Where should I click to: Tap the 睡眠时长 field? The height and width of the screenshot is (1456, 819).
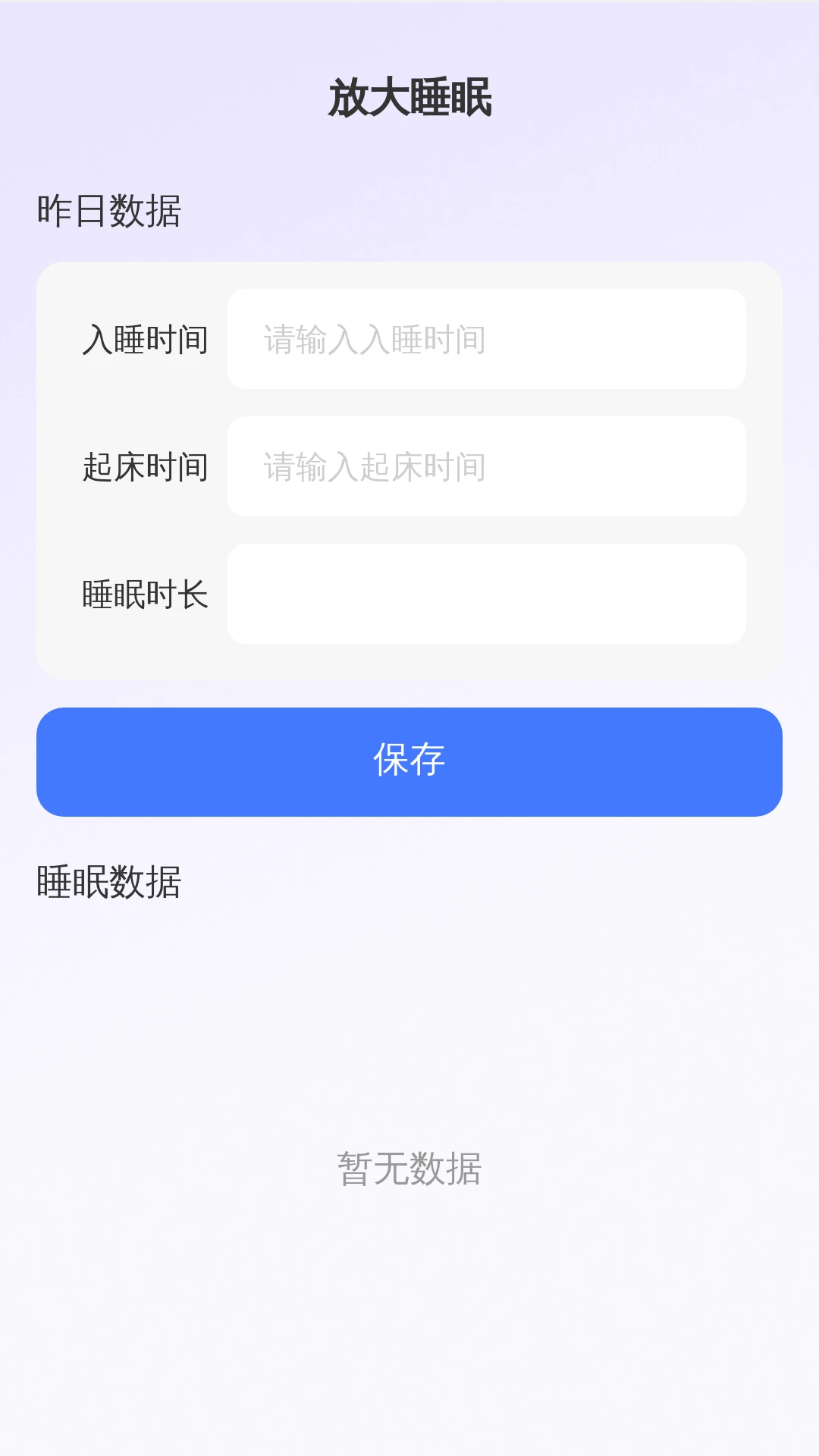[486, 594]
